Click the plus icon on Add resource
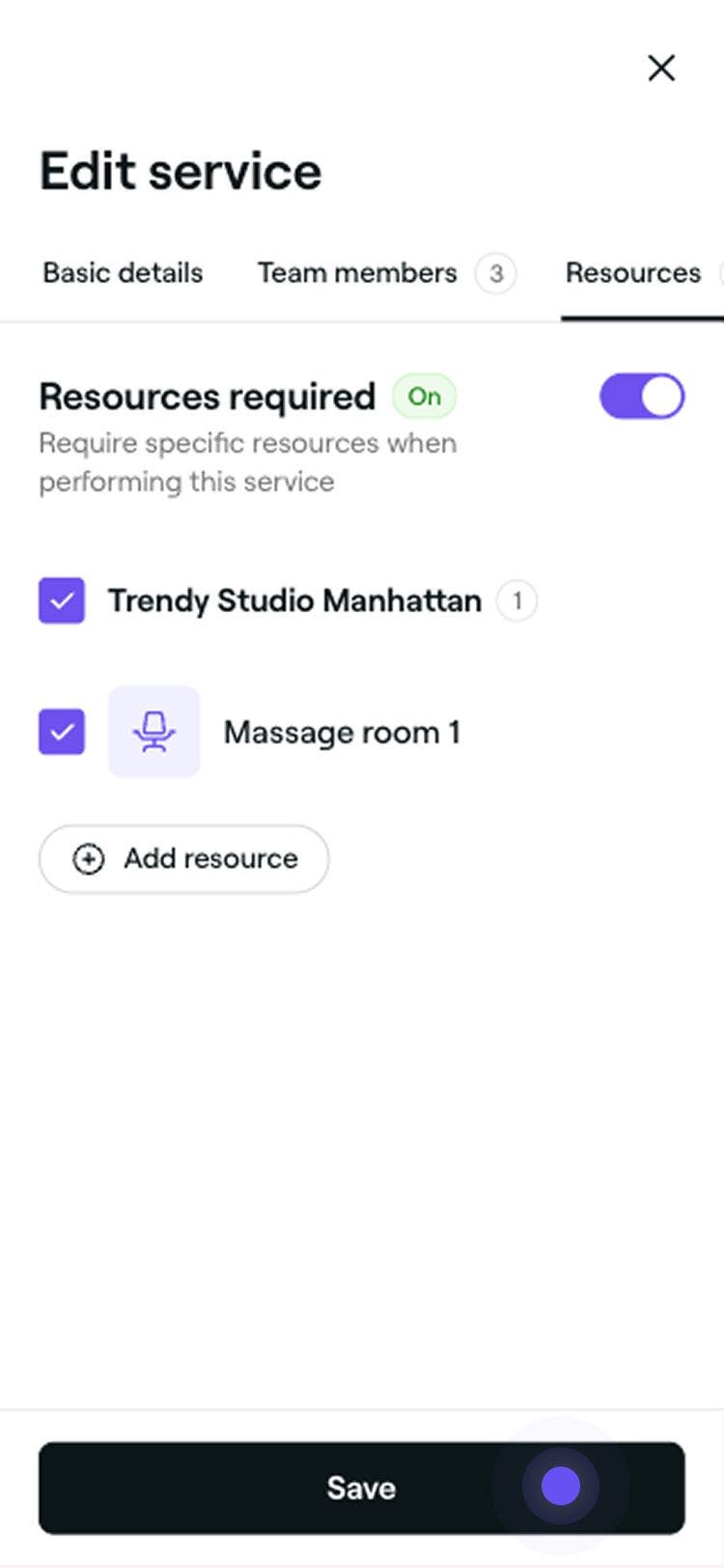 (x=88, y=858)
